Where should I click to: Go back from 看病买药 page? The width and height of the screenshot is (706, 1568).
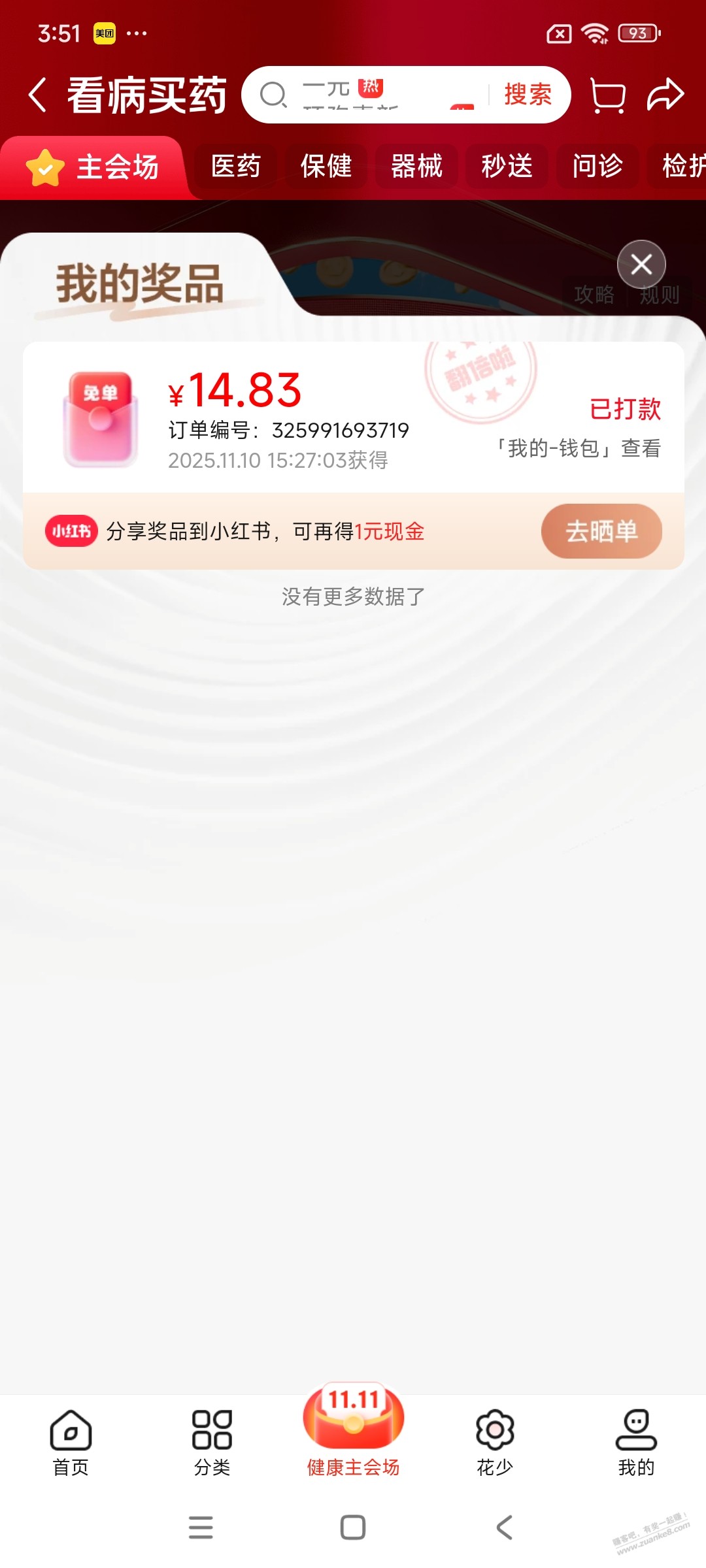coord(38,95)
